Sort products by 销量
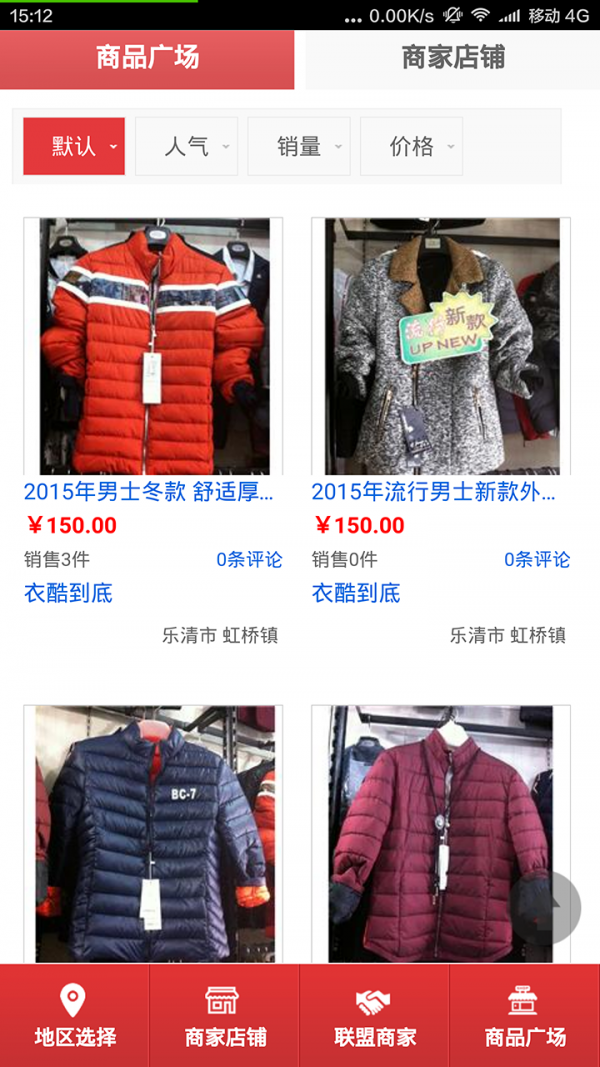 [299, 146]
